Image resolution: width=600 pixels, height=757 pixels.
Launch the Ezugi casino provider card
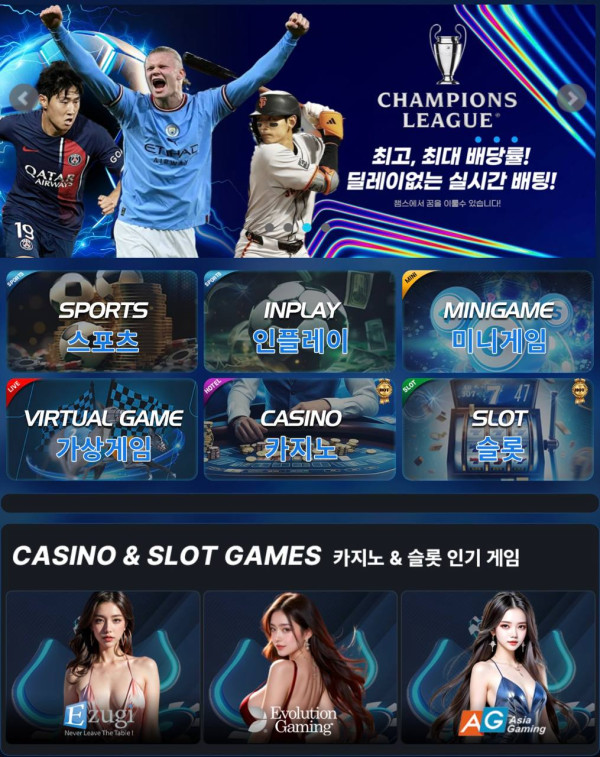click(x=102, y=668)
